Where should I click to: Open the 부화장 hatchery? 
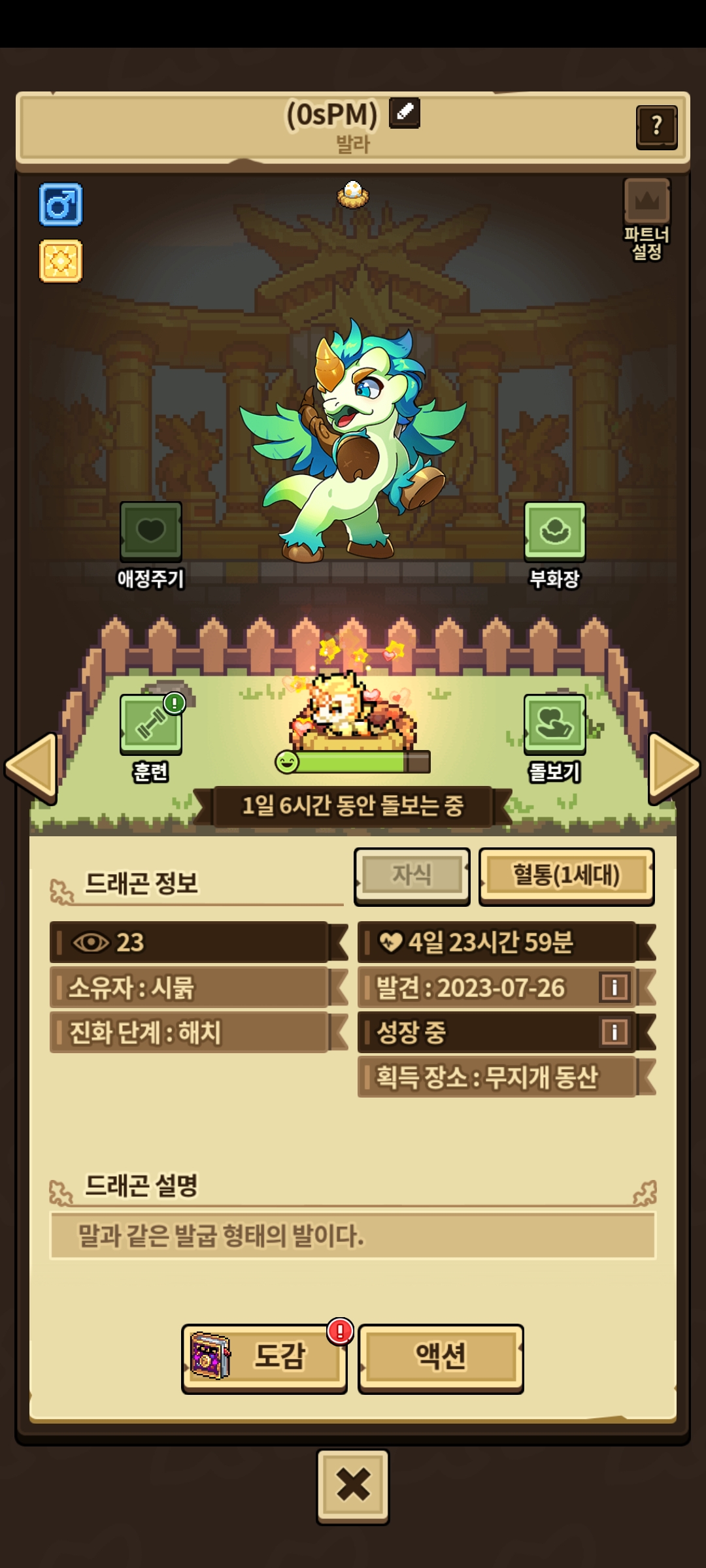pyautogui.click(x=554, y=531)
